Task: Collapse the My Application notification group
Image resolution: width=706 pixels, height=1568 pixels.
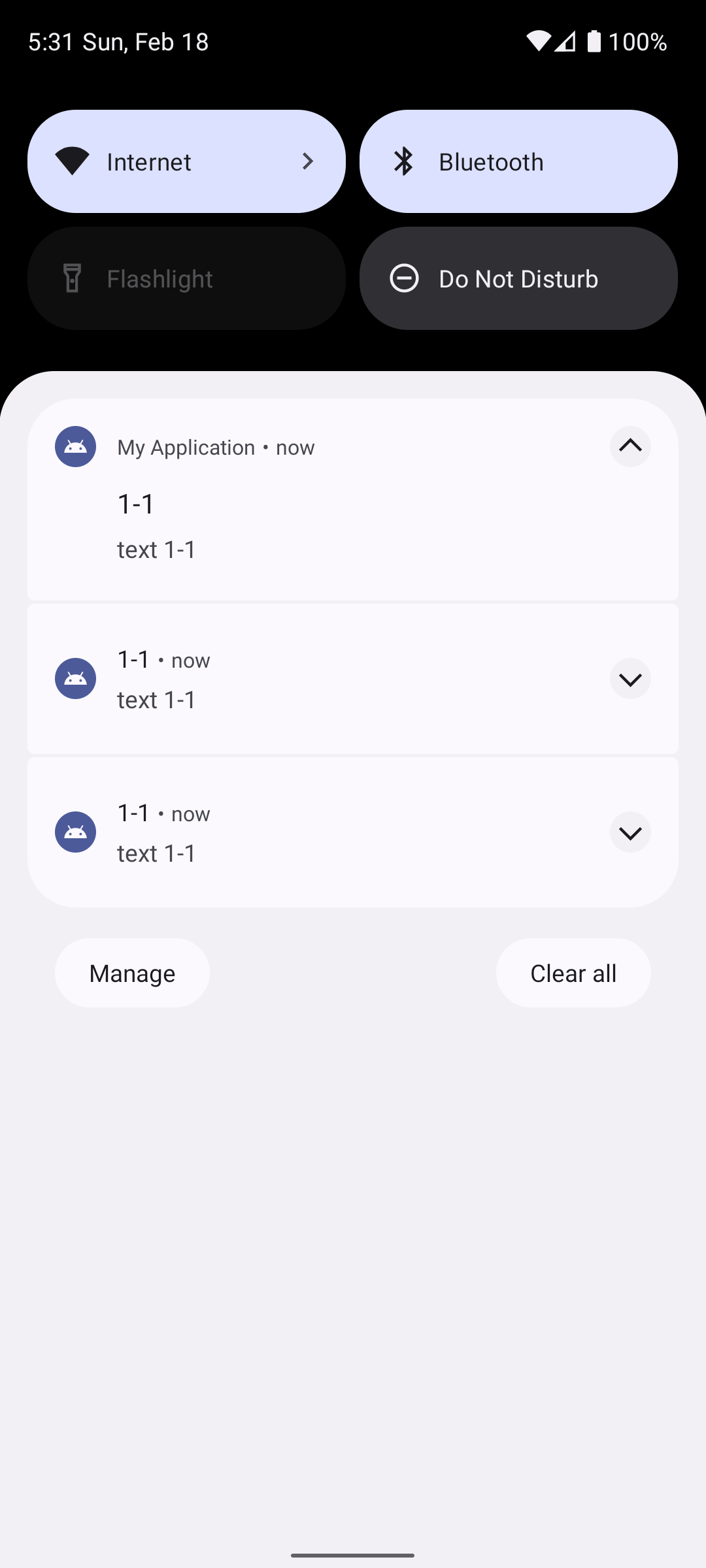Action: click(630, 446)
